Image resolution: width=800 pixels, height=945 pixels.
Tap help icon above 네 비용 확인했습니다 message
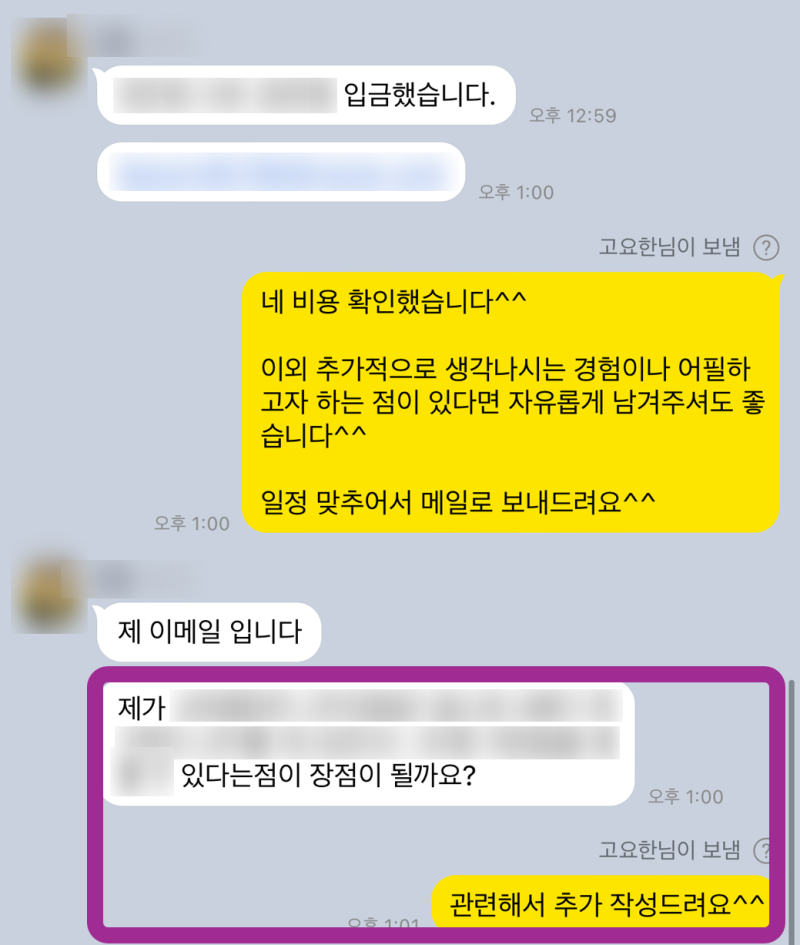tap(766, 247)
